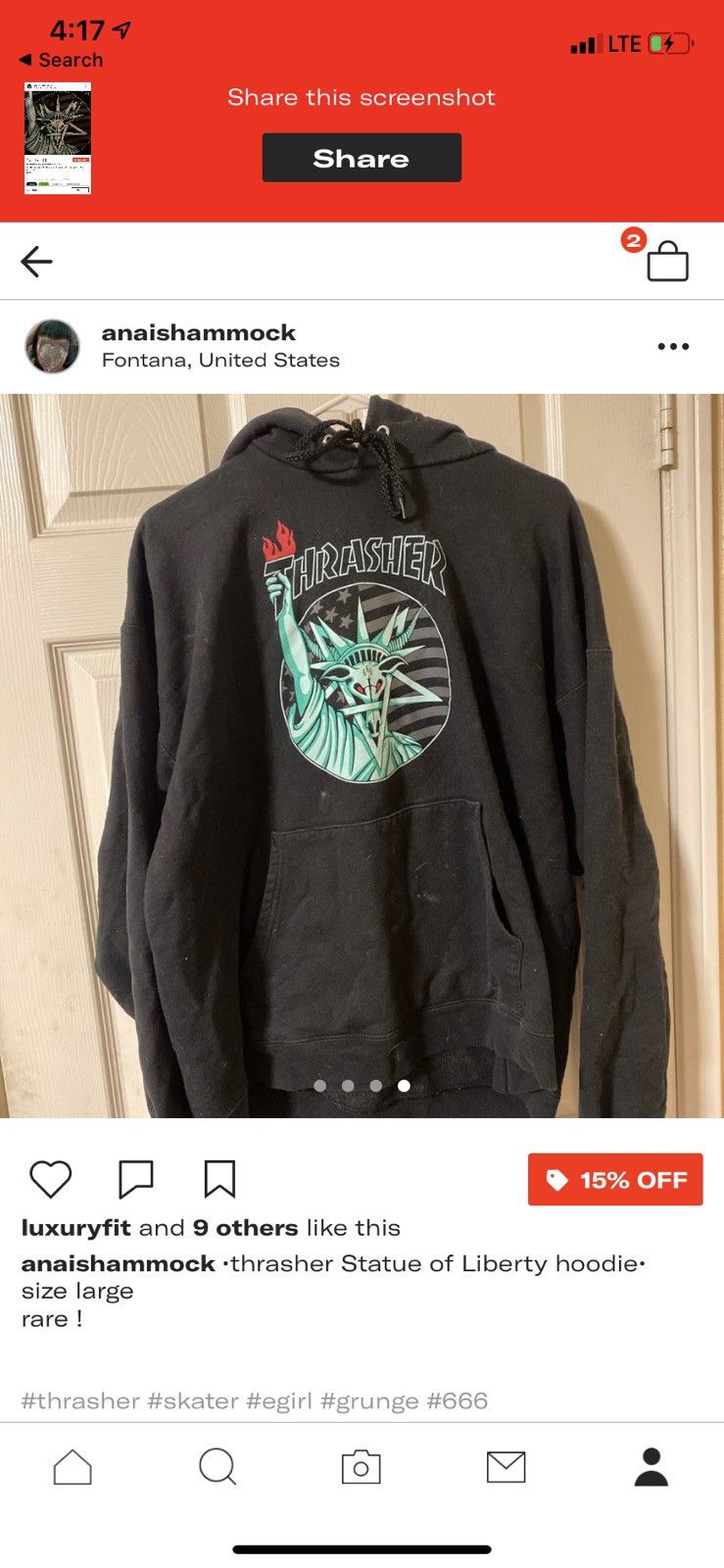The width and height of the screenshot is (724, 1568).
Task: Tap the black Share button
Action: pyautogui.click(x=362, y=158)
